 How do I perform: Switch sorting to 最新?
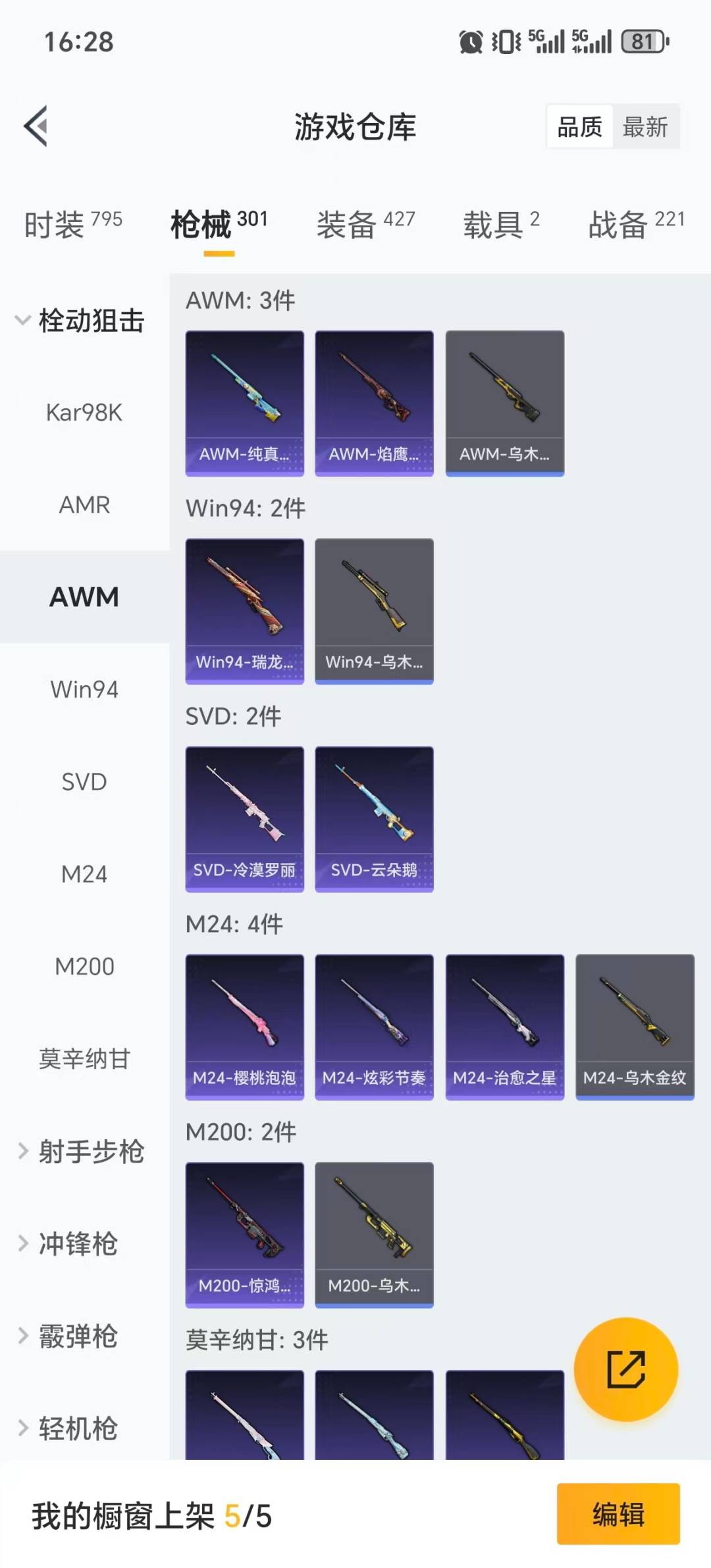click(x=646, y=126)
